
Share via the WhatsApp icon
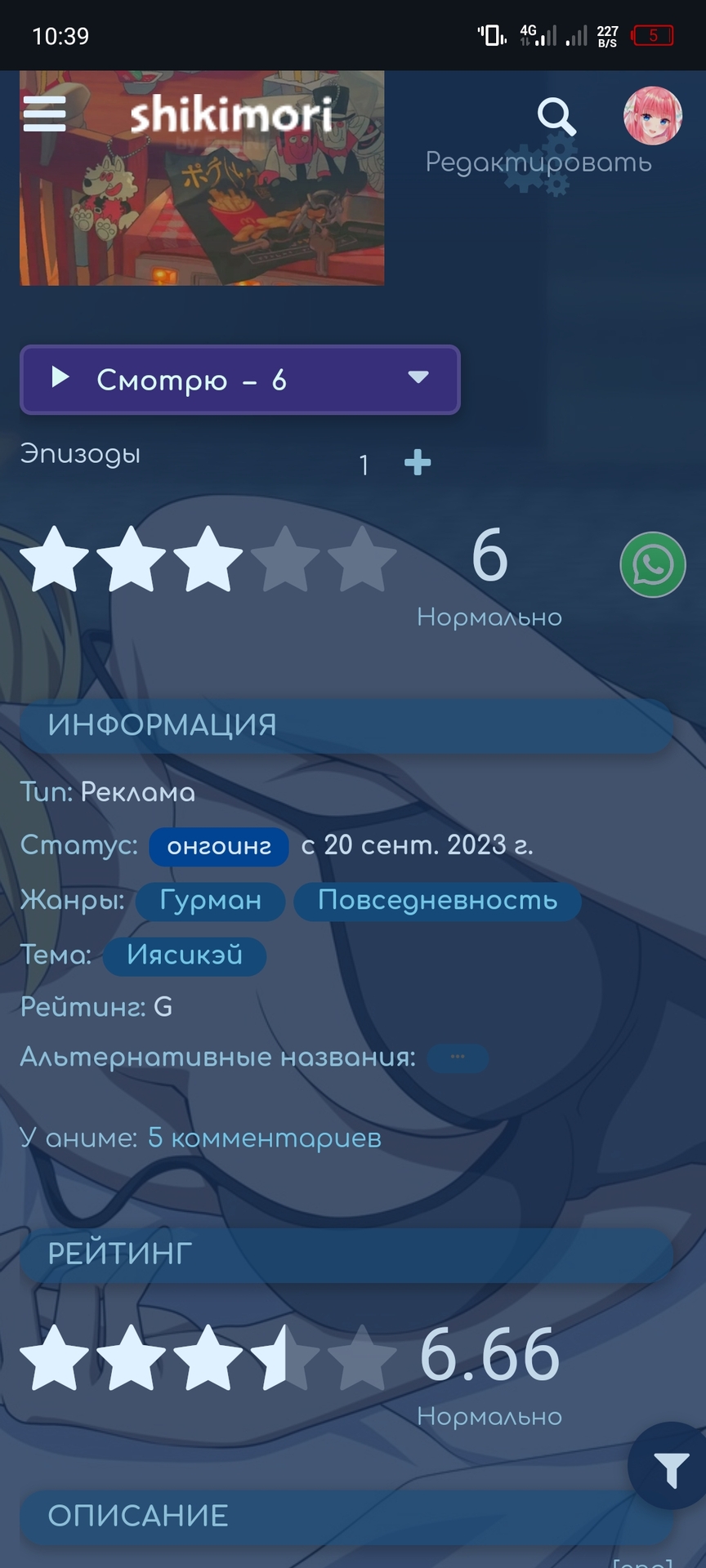652,564
